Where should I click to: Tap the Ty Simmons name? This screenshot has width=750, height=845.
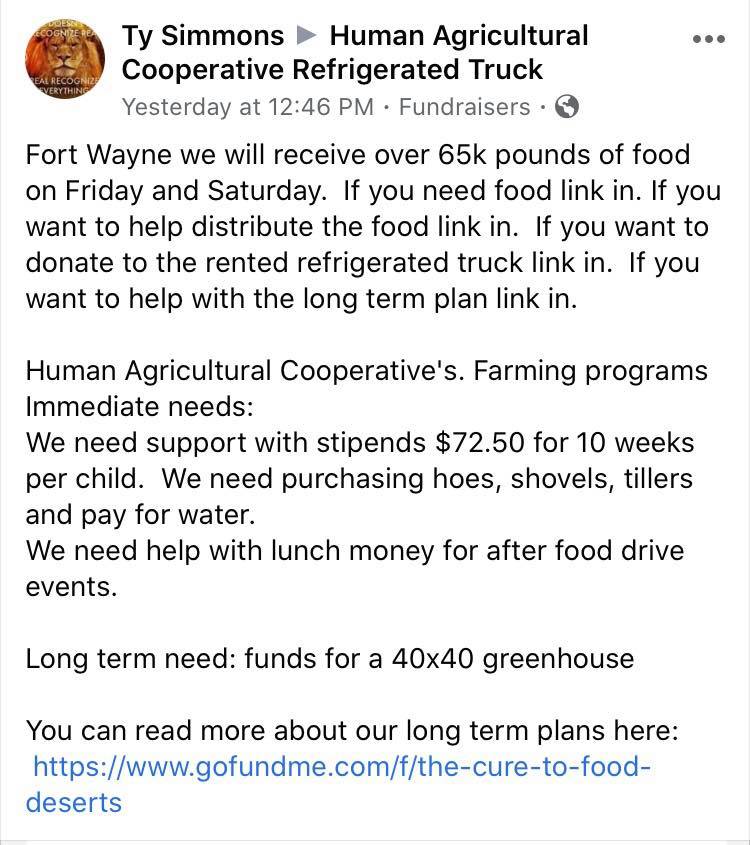coord(203,36)
